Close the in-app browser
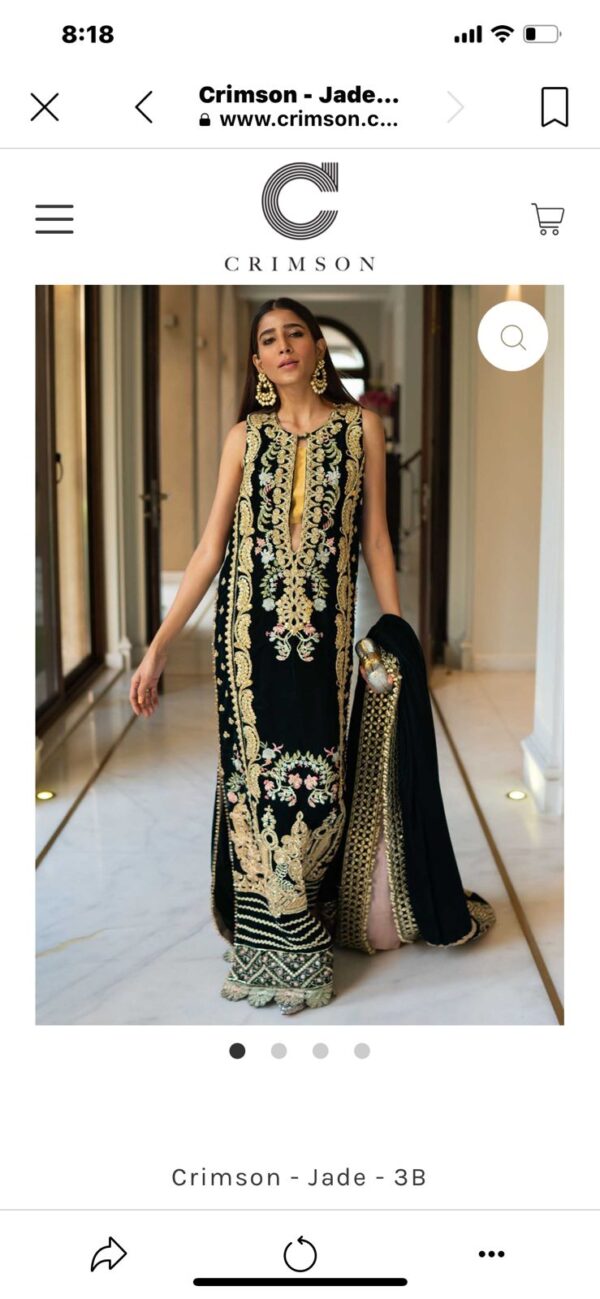 coord(44,107)
